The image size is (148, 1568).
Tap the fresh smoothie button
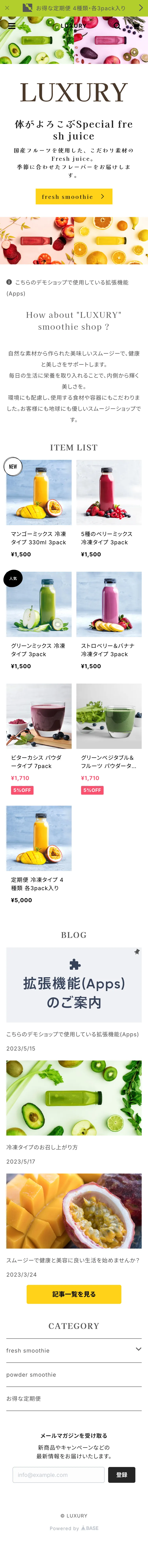tap(74, 197)
